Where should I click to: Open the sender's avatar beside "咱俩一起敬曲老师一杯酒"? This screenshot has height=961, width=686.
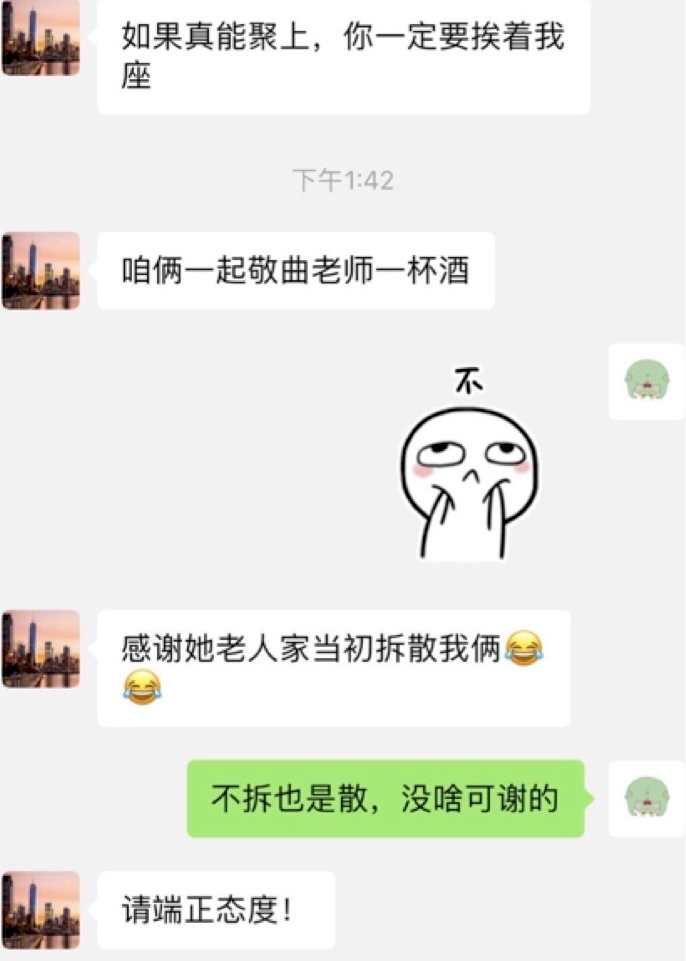tap(41, 270)
